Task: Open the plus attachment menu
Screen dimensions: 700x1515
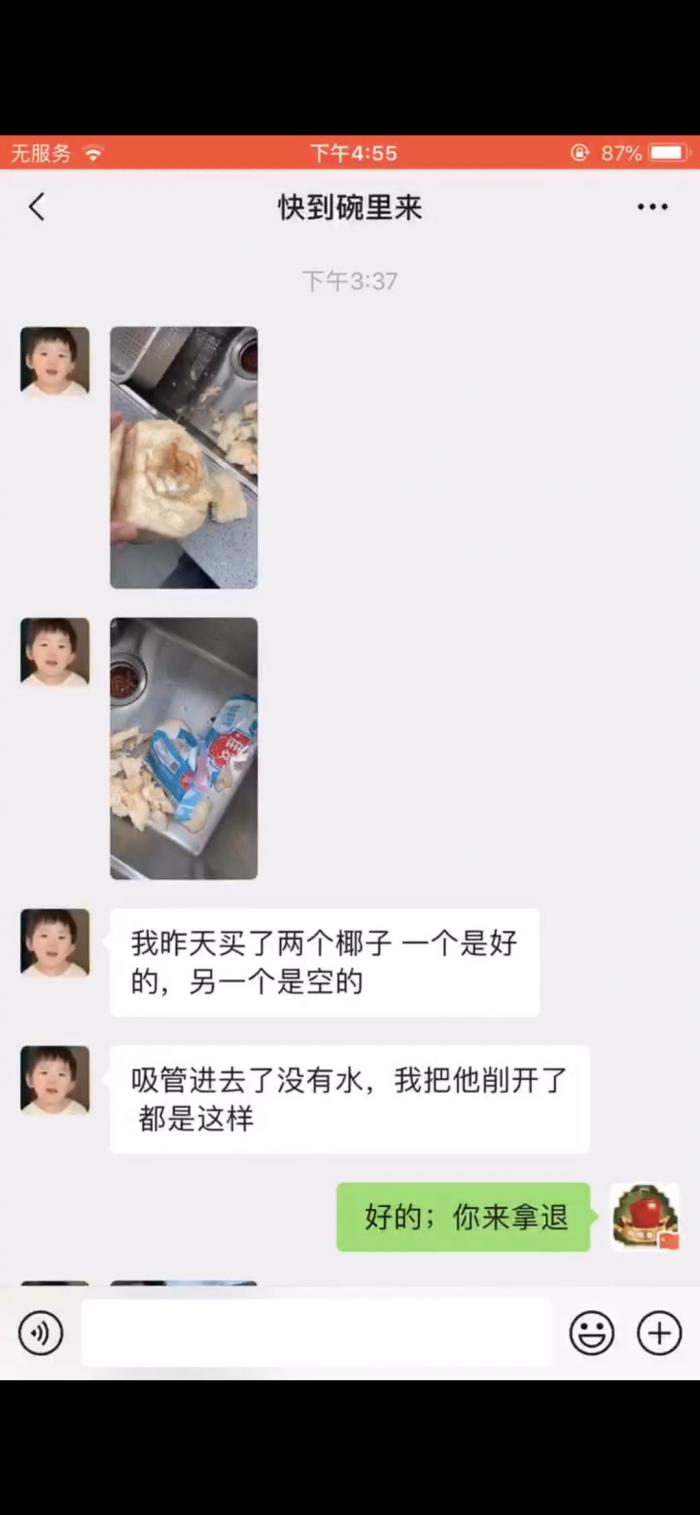Action: point(659,1333)
